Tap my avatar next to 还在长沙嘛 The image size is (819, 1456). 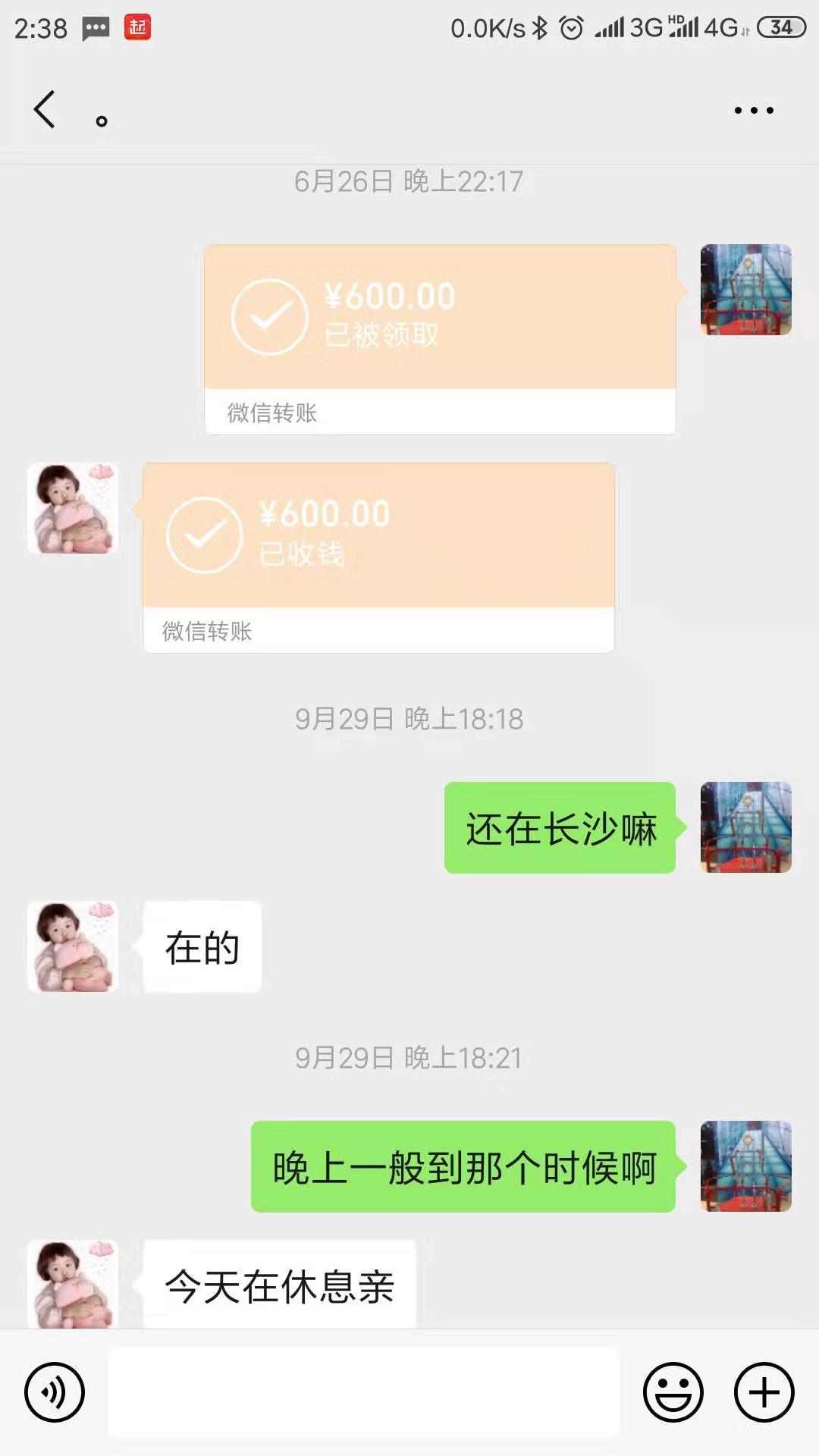point(745,827)
